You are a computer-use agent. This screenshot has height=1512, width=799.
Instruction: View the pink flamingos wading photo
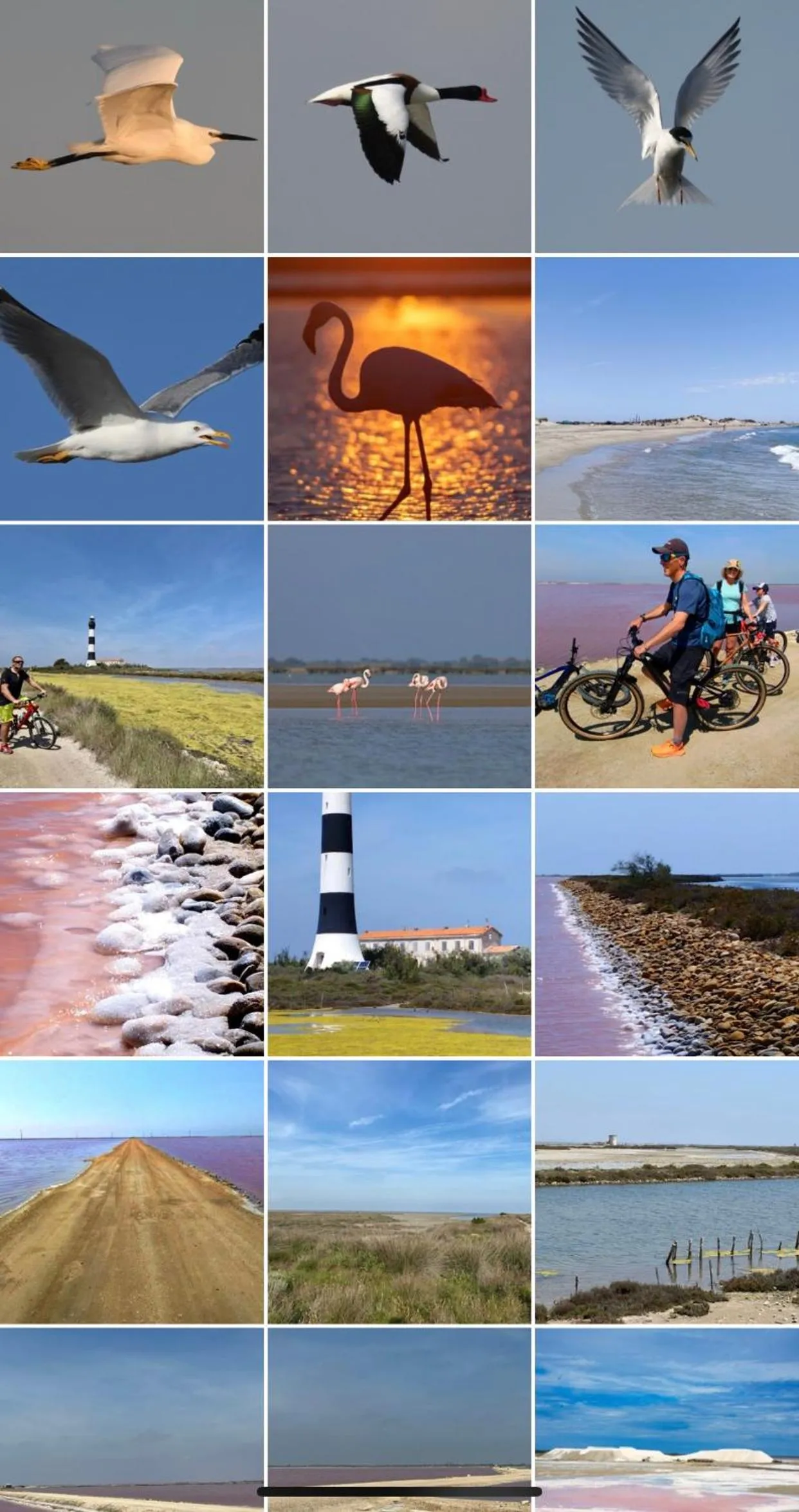(x=399, y=656)
